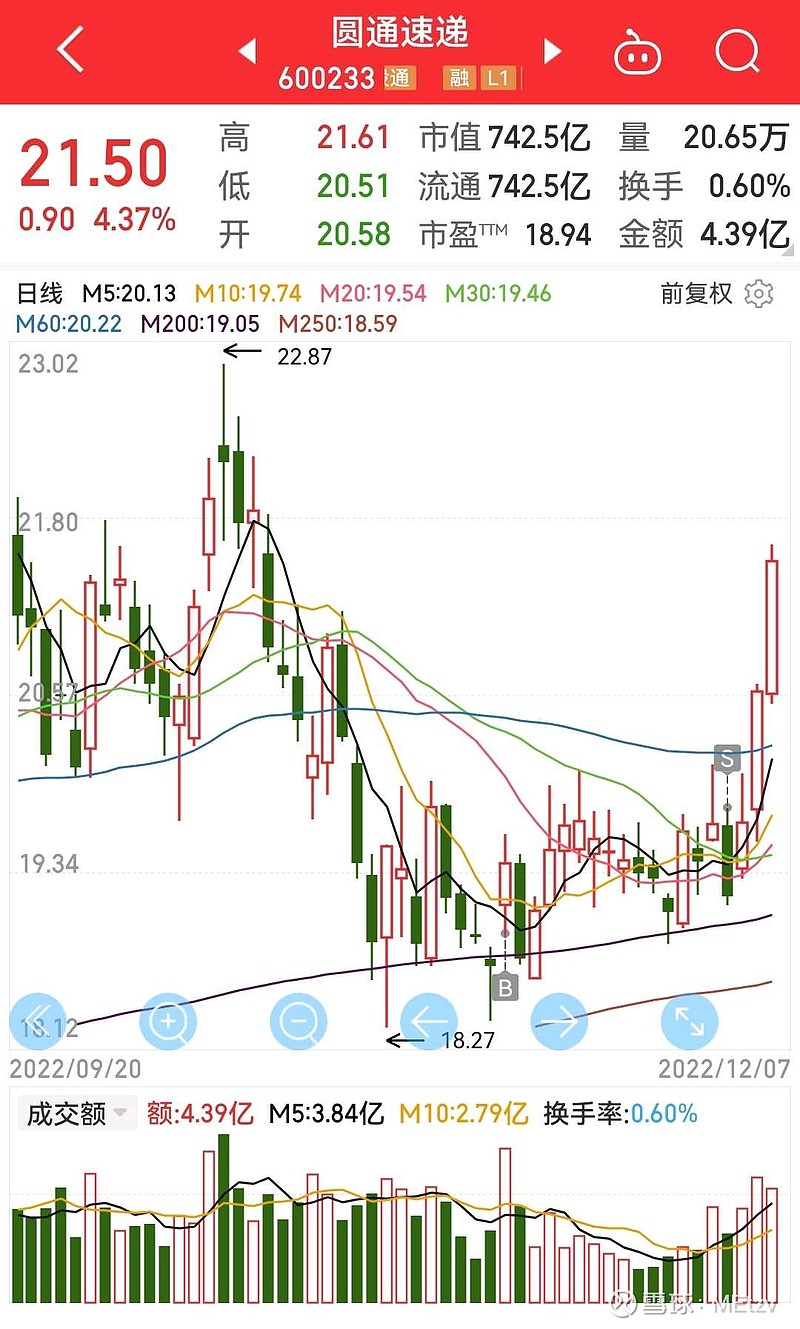Go back using the top-left arrow
Image resolution: width=800 pixels, height=1329 pixels.
pyautogui.click(x=70, y=50)
